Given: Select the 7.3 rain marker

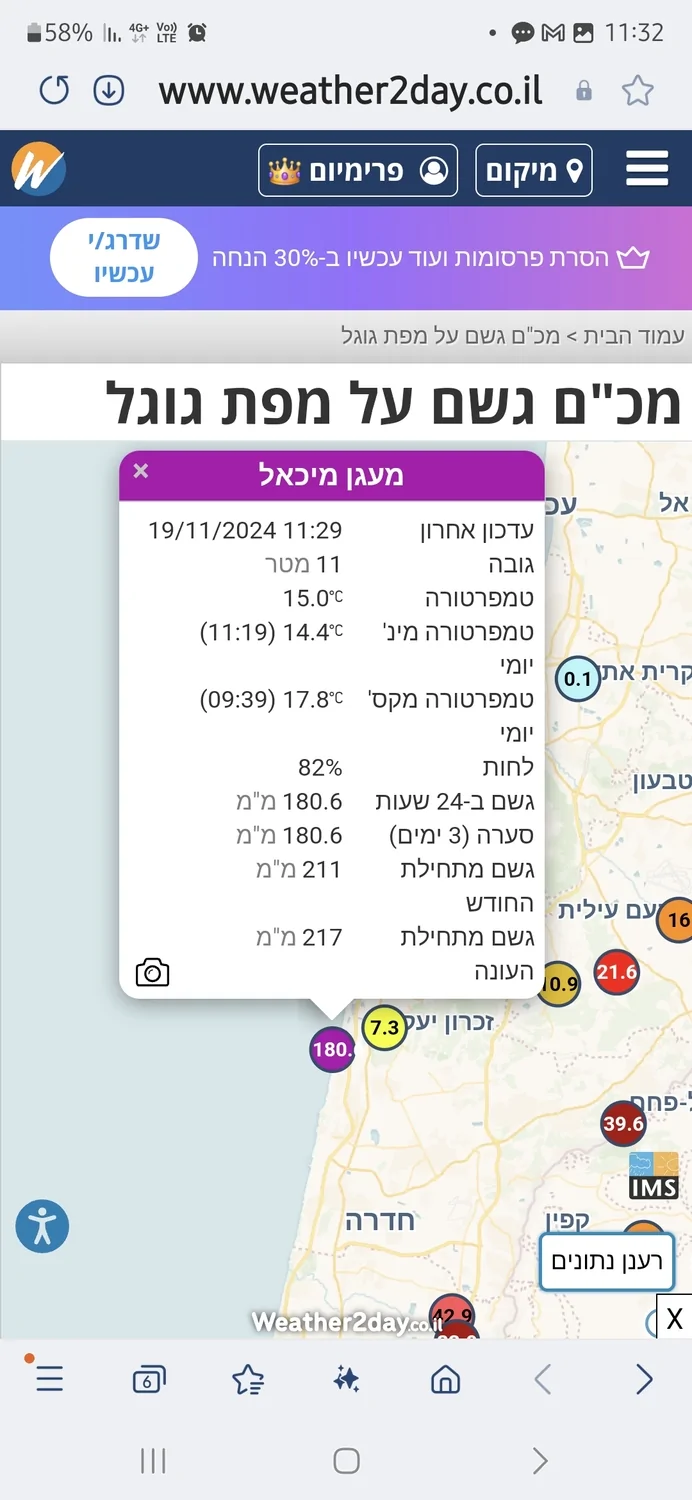Looking at the screenshot, I should tap(384, 1028).
